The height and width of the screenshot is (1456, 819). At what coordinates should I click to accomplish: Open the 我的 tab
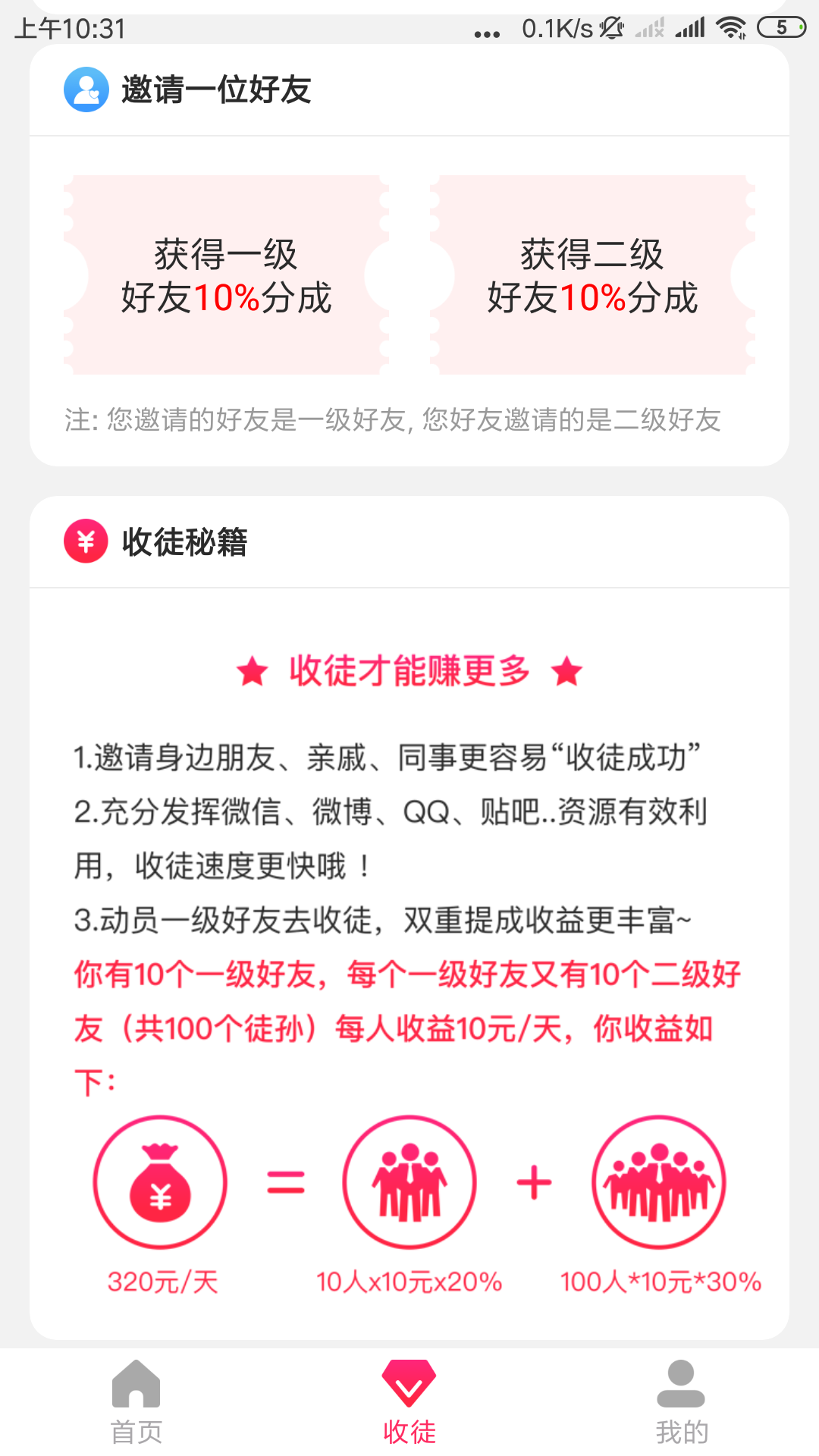tap(682, 1401)
